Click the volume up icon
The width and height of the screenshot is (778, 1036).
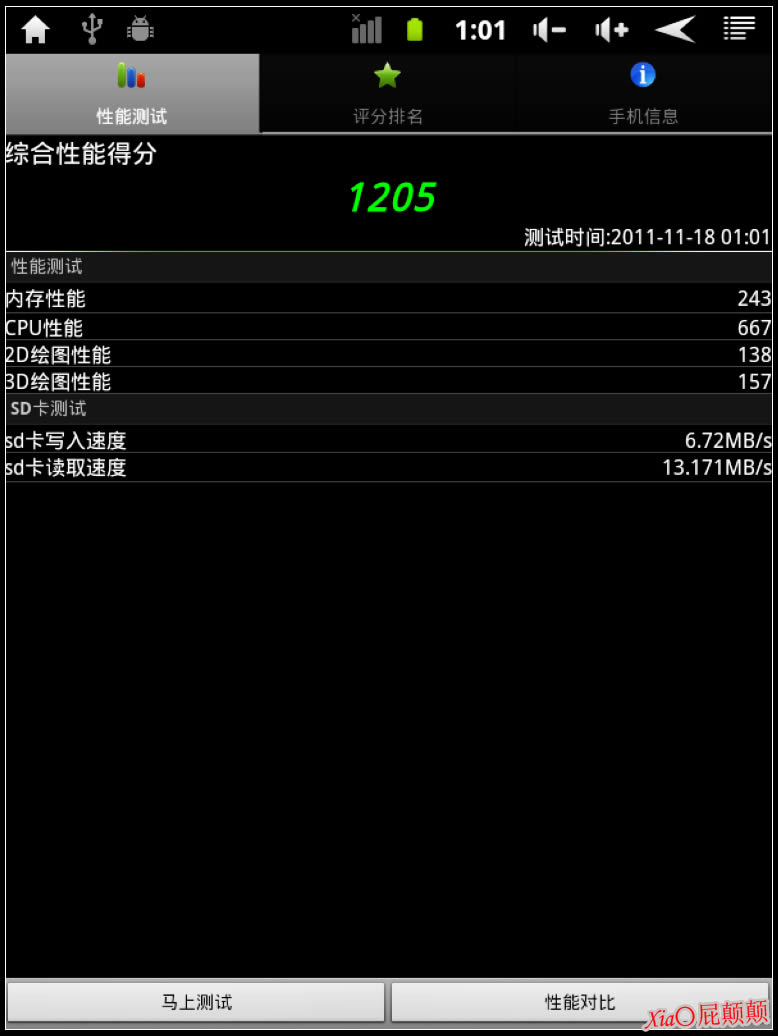(611, 29)
